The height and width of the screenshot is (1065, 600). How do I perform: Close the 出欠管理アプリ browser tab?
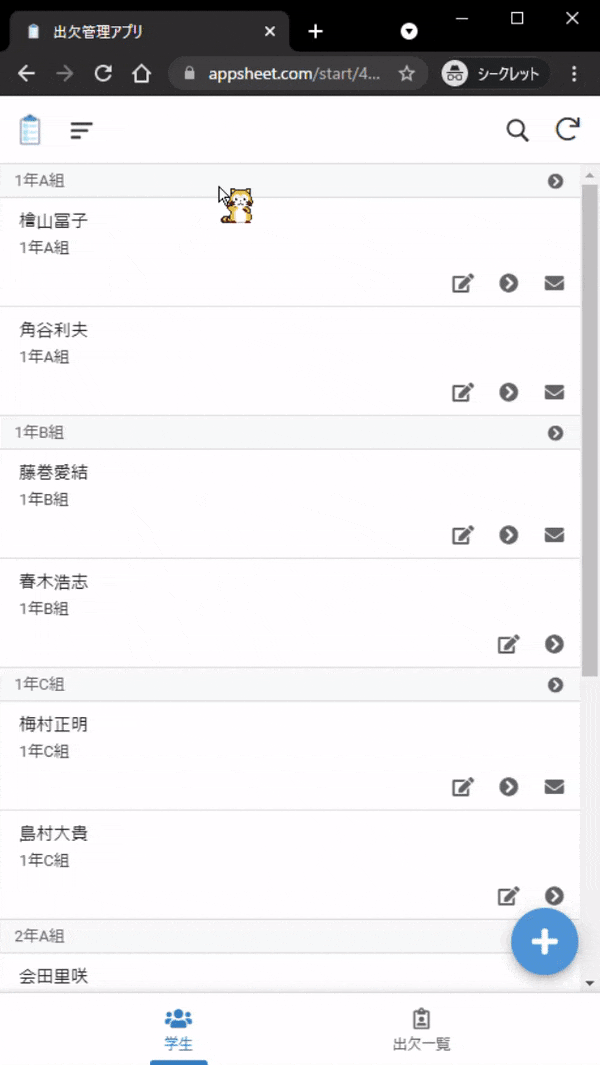click(x=269, y=32)
